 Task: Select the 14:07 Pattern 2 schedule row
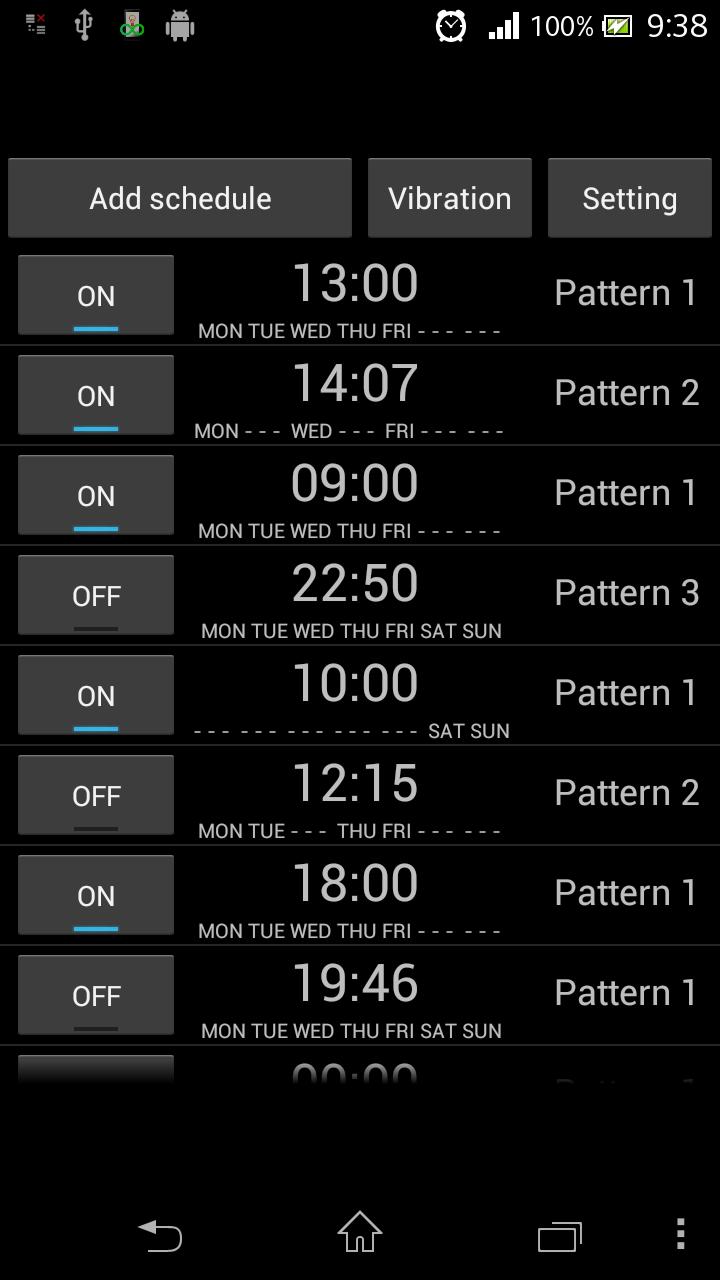(x=400, y=395)
